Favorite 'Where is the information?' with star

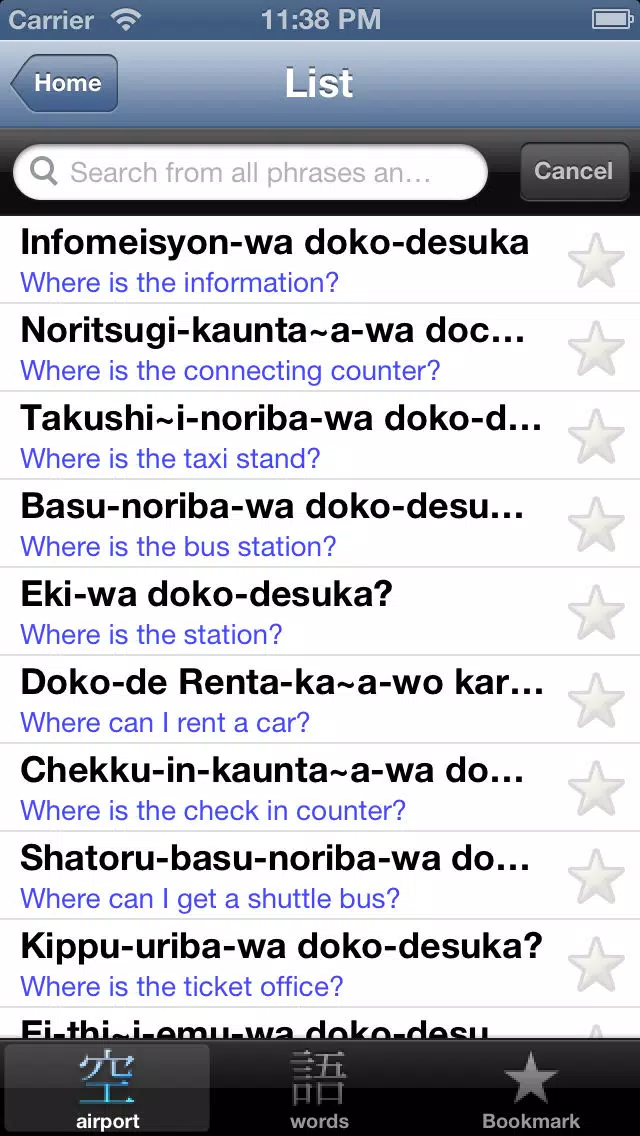click(596, 261)
